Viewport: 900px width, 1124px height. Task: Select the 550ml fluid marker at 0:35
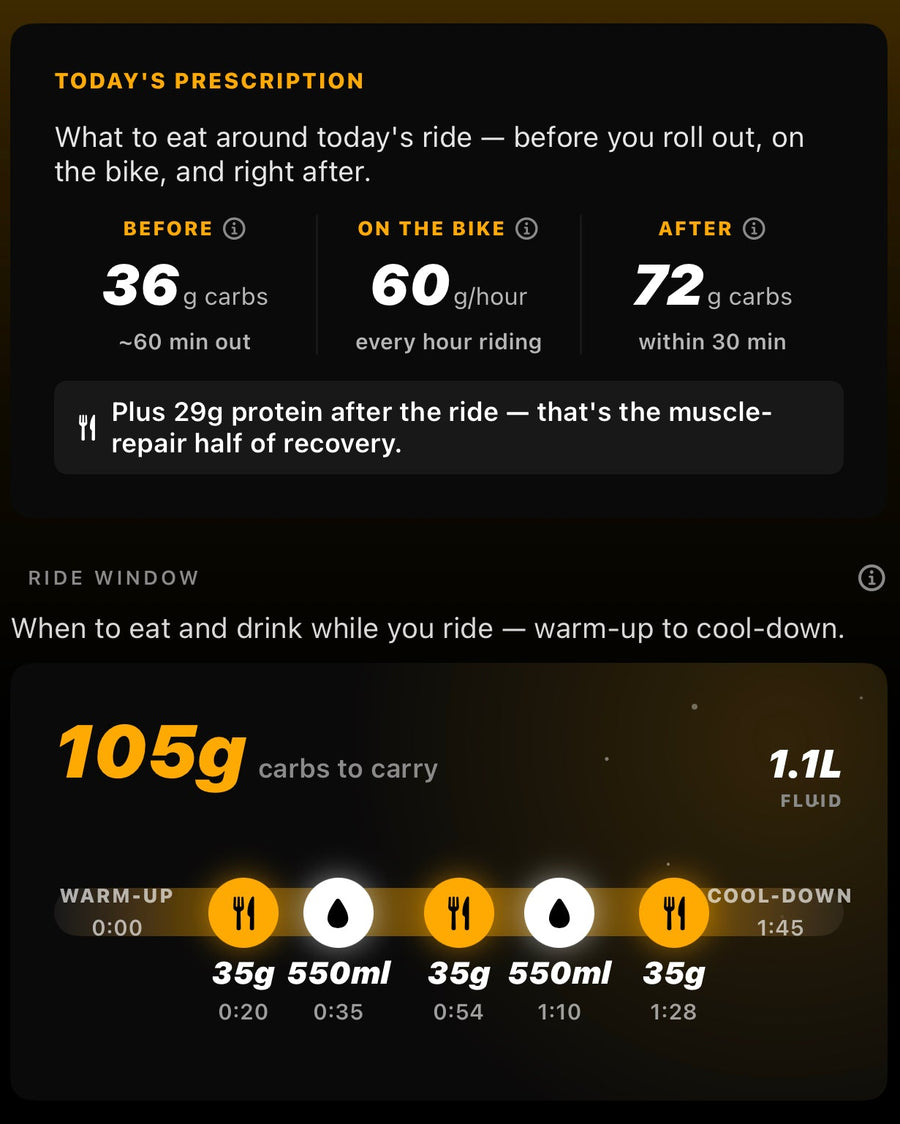pos(338,913)
